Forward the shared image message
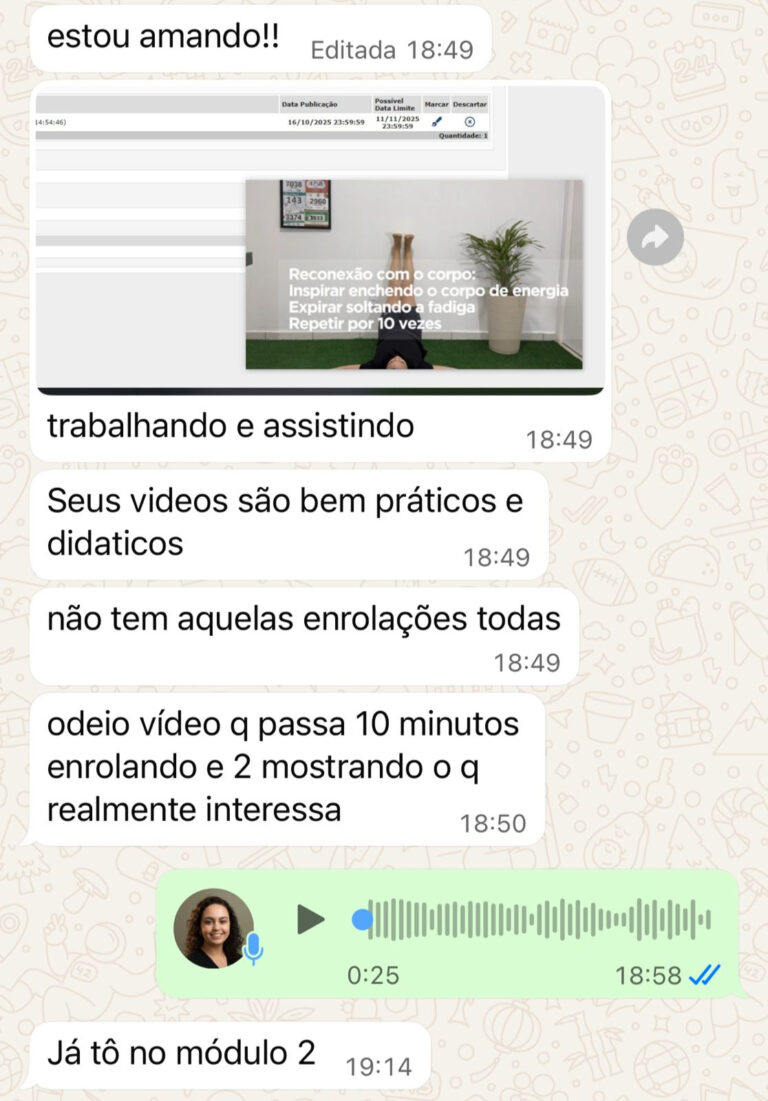The image size is (768, 1101). [655, 238]
